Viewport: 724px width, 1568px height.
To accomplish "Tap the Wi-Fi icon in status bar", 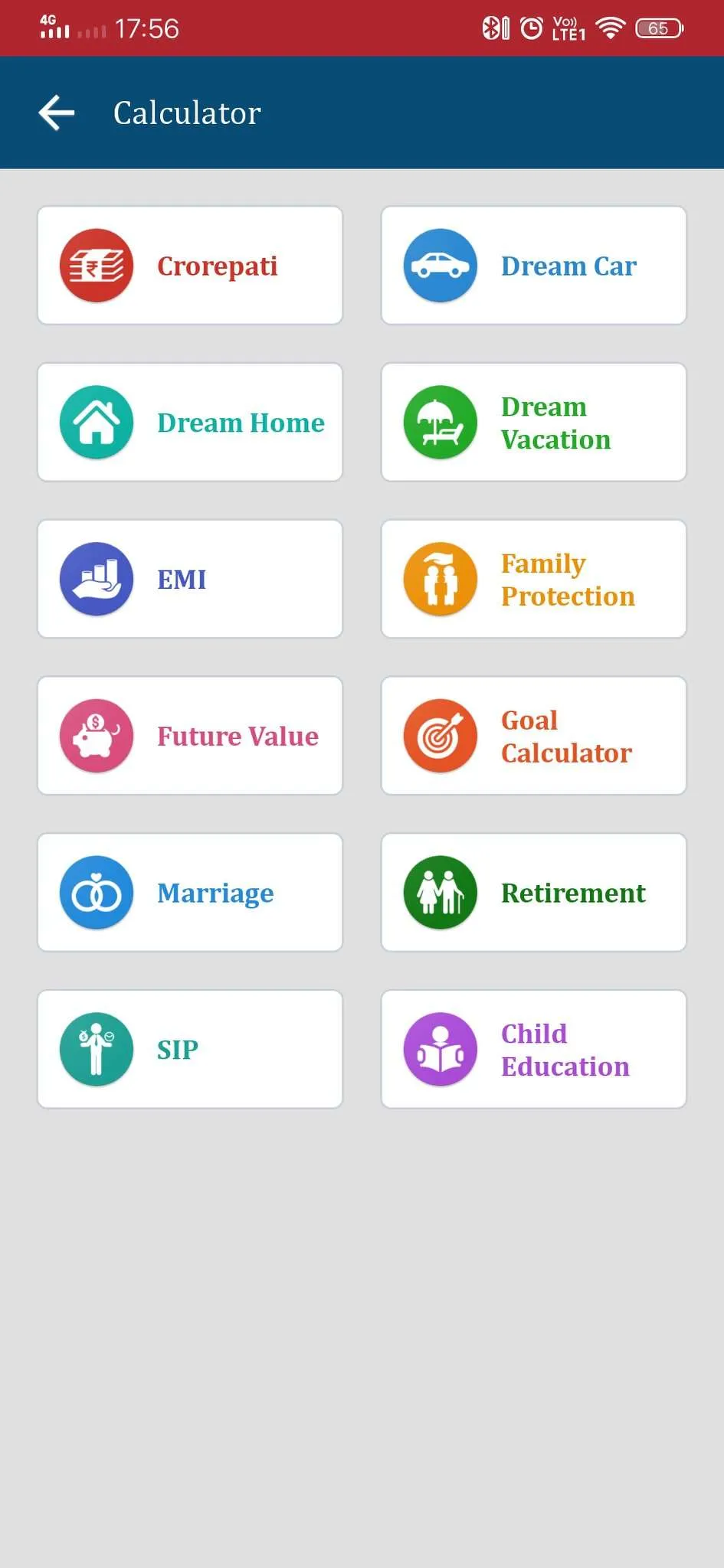I will [x=611, y=28].
